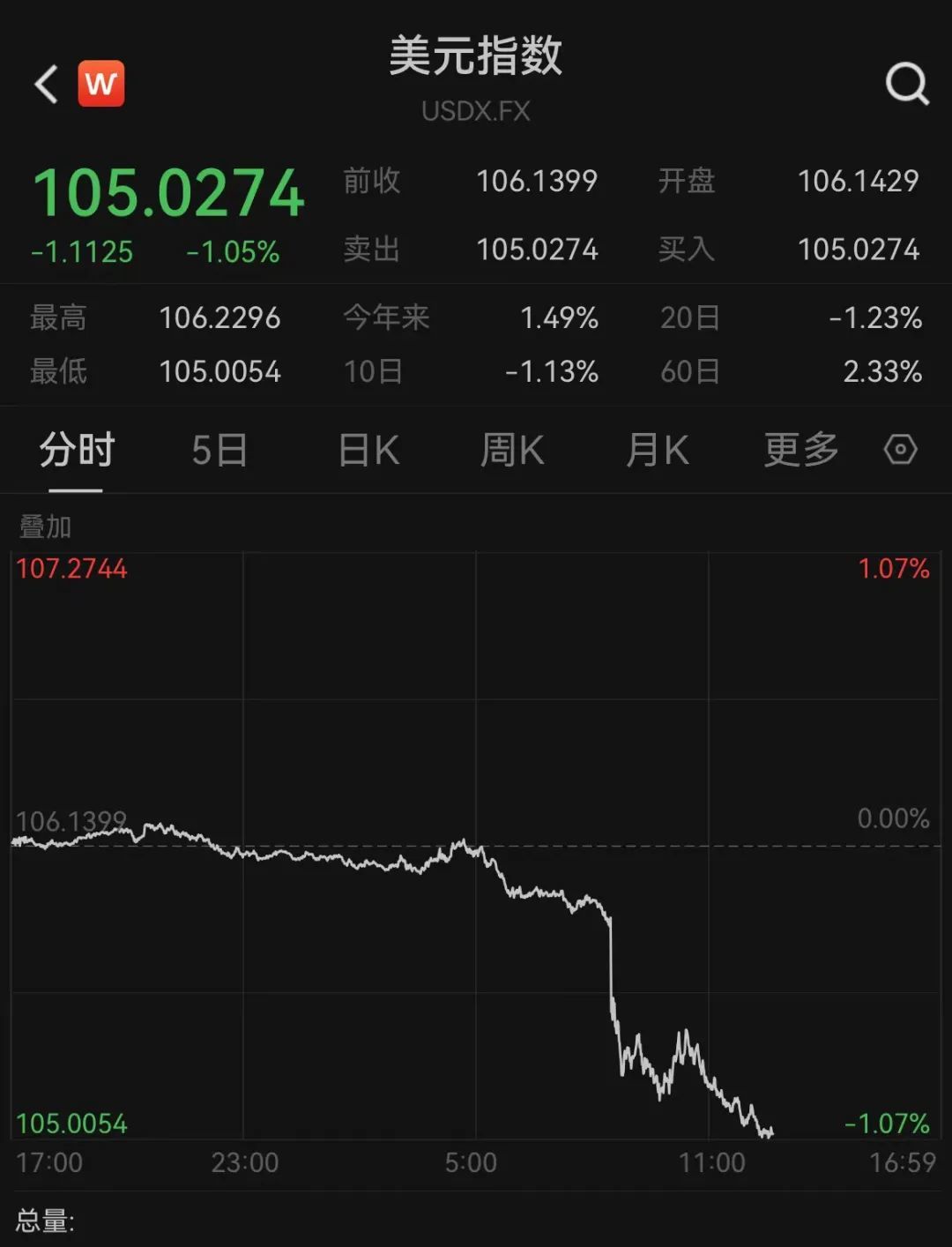Enable the overlay comparison feature

46,526
